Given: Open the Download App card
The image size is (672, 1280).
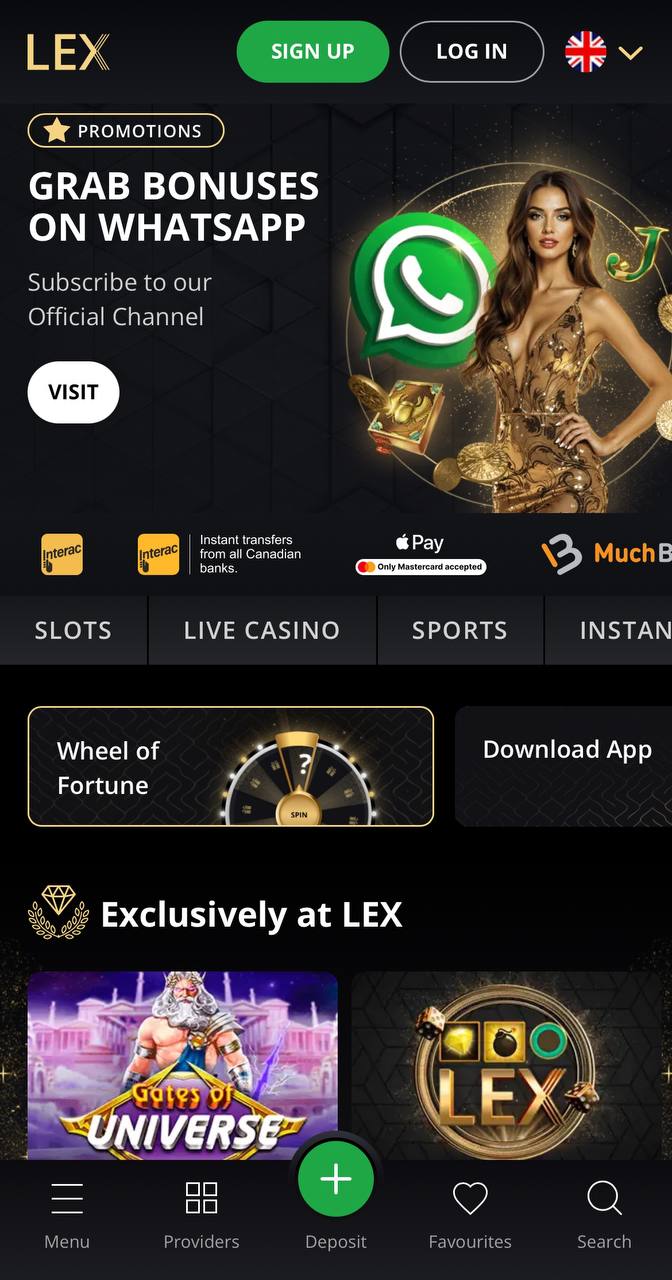Looking at the screenshot, I should (x=563, y=767).
